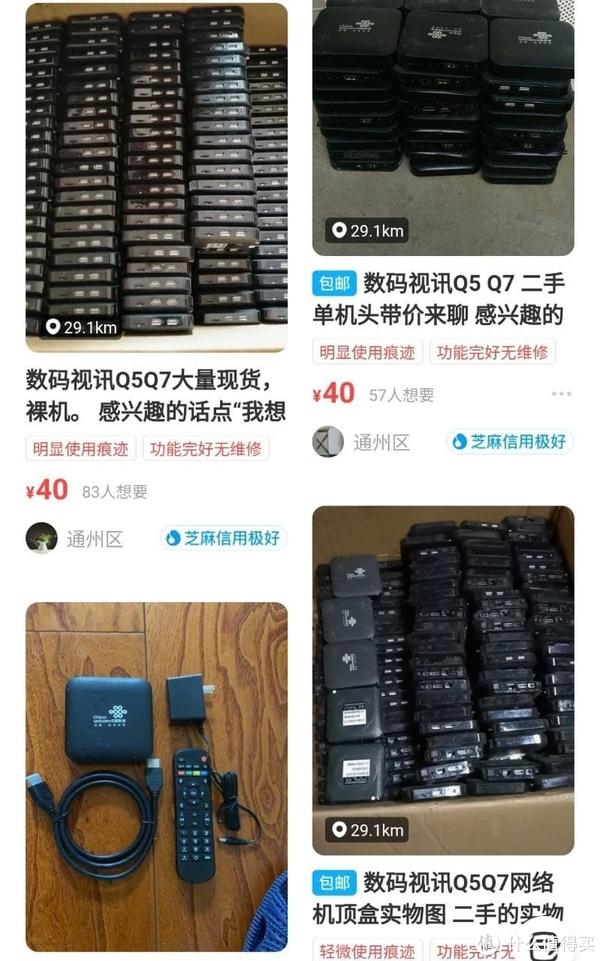
Task: Open the 数码视讯Q5Q7大量现货 裸机 listing
Action: click(155, 396)
